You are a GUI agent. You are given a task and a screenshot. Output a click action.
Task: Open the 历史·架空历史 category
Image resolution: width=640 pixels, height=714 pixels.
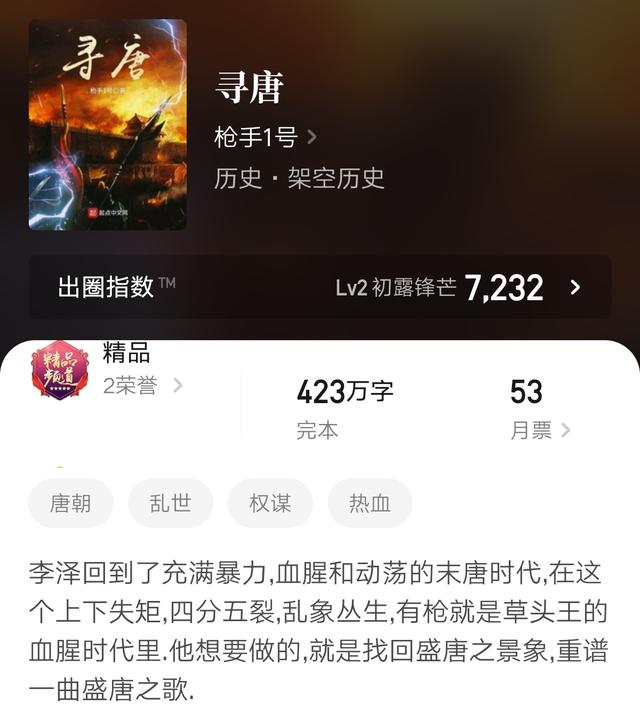(299, 178)
